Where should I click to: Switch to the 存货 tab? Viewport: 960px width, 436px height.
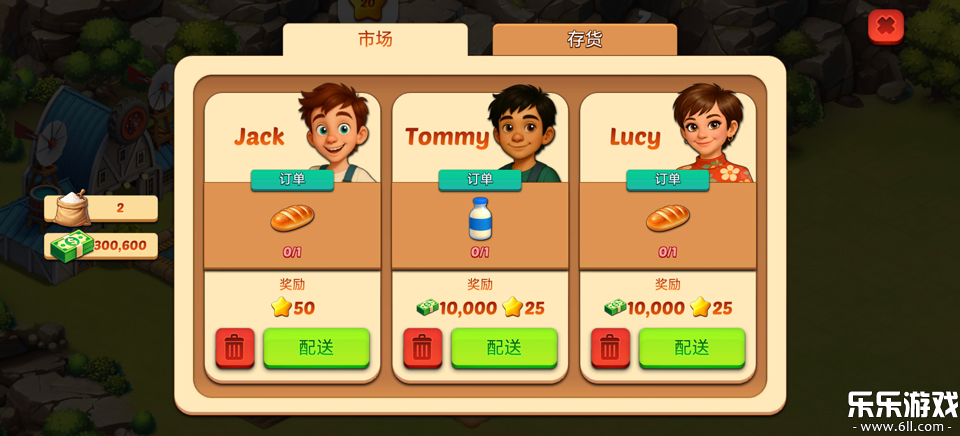(x=584, y=40)
